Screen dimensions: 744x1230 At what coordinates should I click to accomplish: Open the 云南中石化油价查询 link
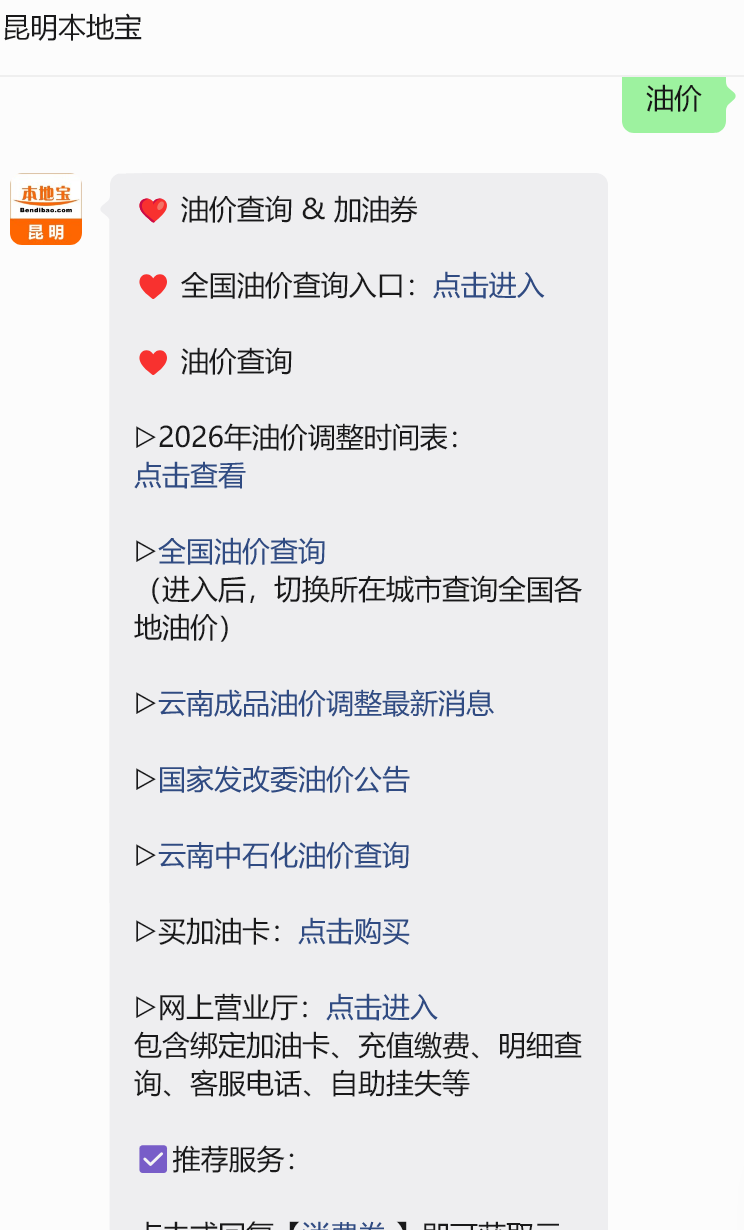click(x=283, y=856)
